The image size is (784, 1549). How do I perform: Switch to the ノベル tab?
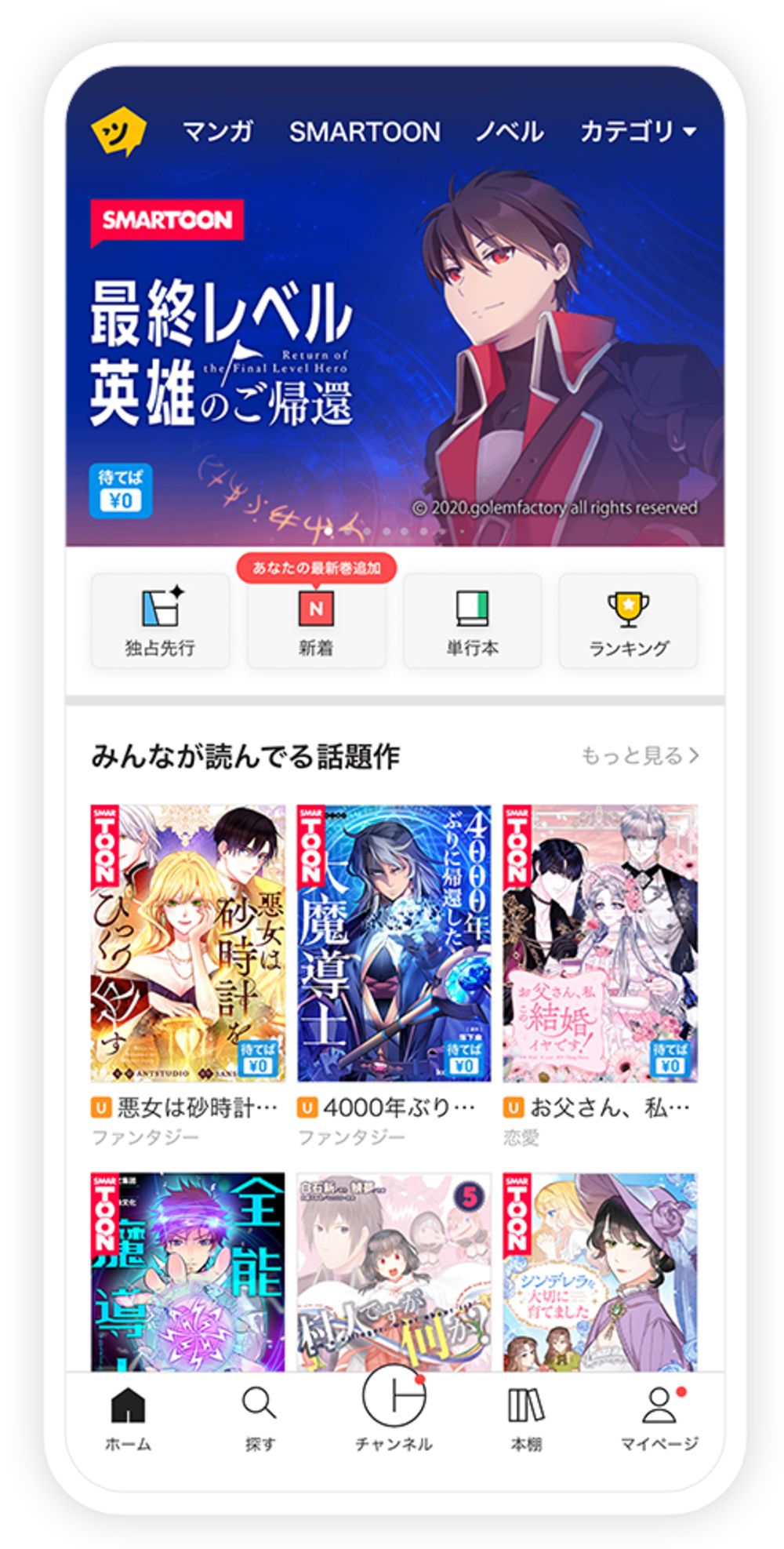[x=510, y=131]
